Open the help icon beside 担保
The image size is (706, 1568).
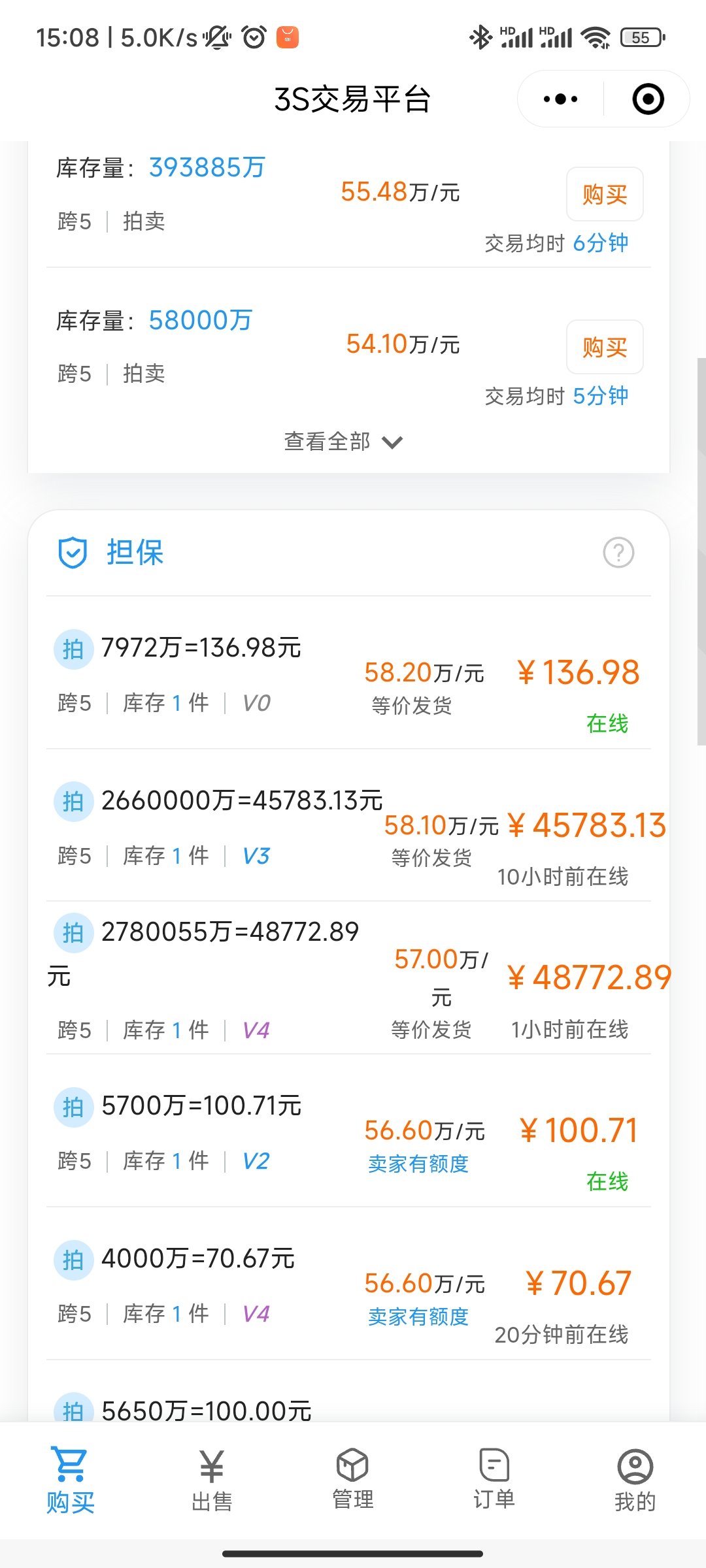618,553
